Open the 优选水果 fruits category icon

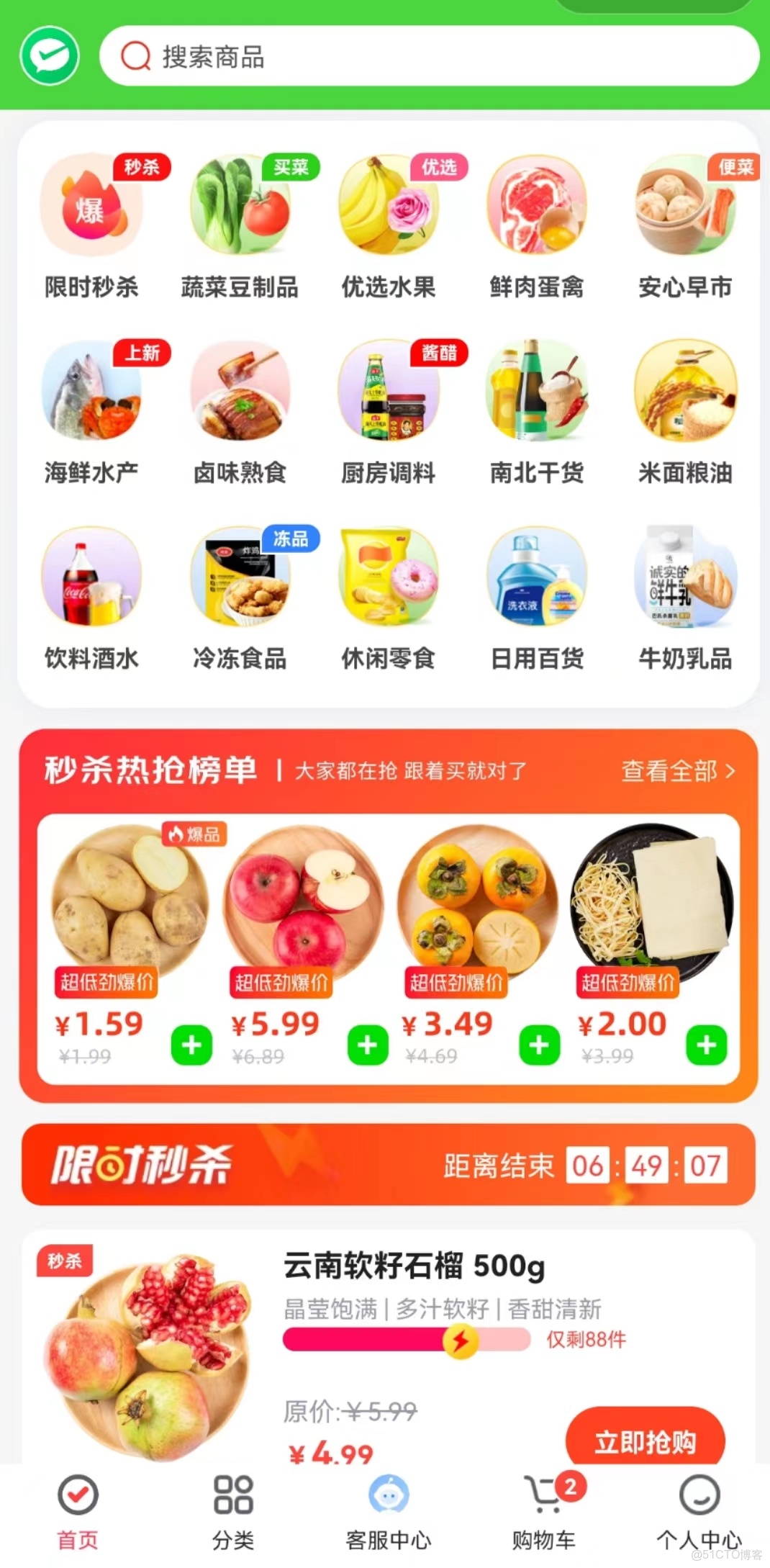(389, 207)
